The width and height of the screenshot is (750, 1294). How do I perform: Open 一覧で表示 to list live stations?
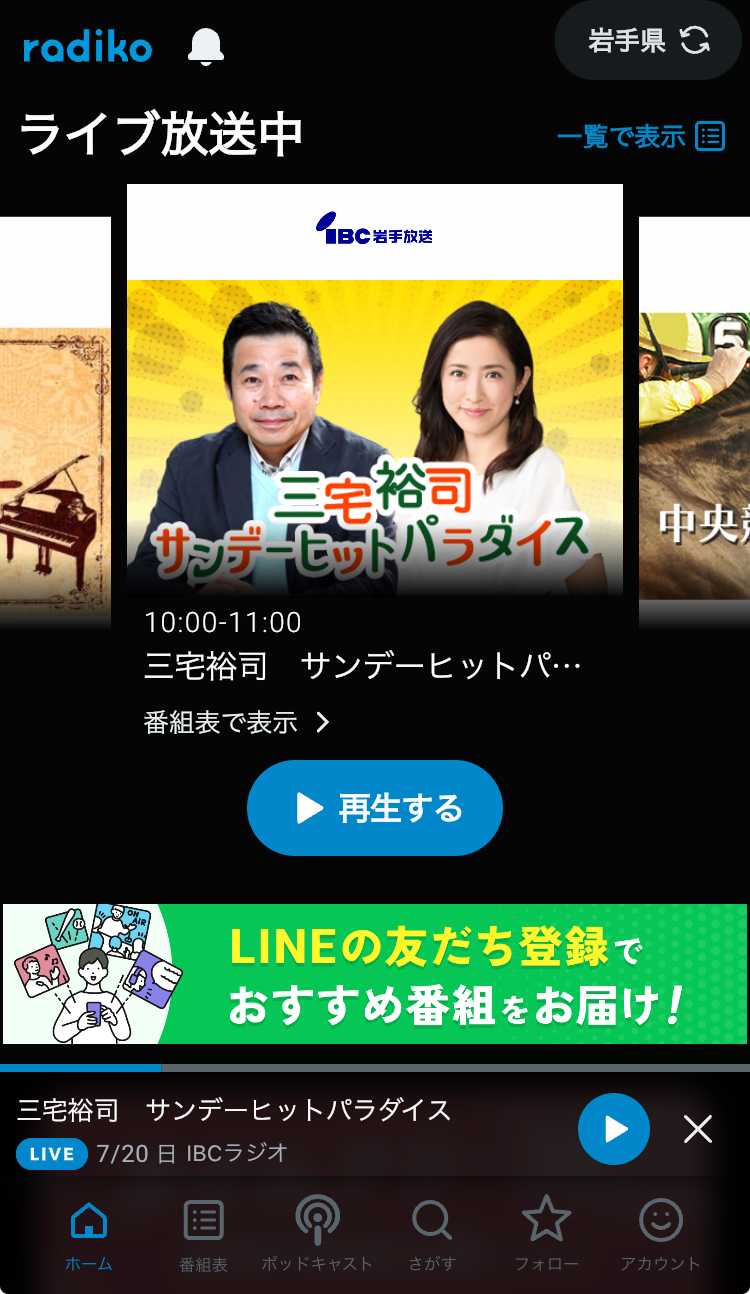point(610,137)
